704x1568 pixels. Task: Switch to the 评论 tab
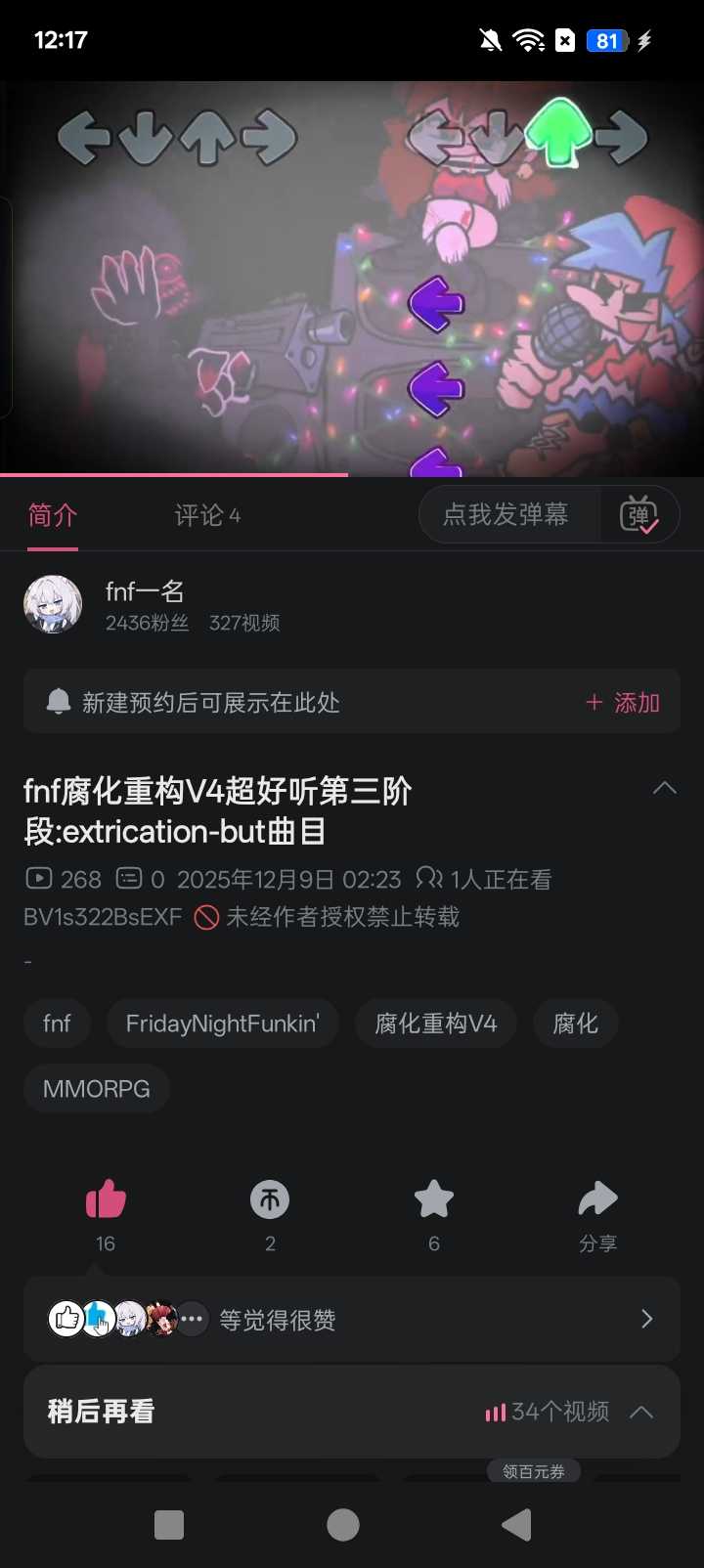[x=206, y=515]
